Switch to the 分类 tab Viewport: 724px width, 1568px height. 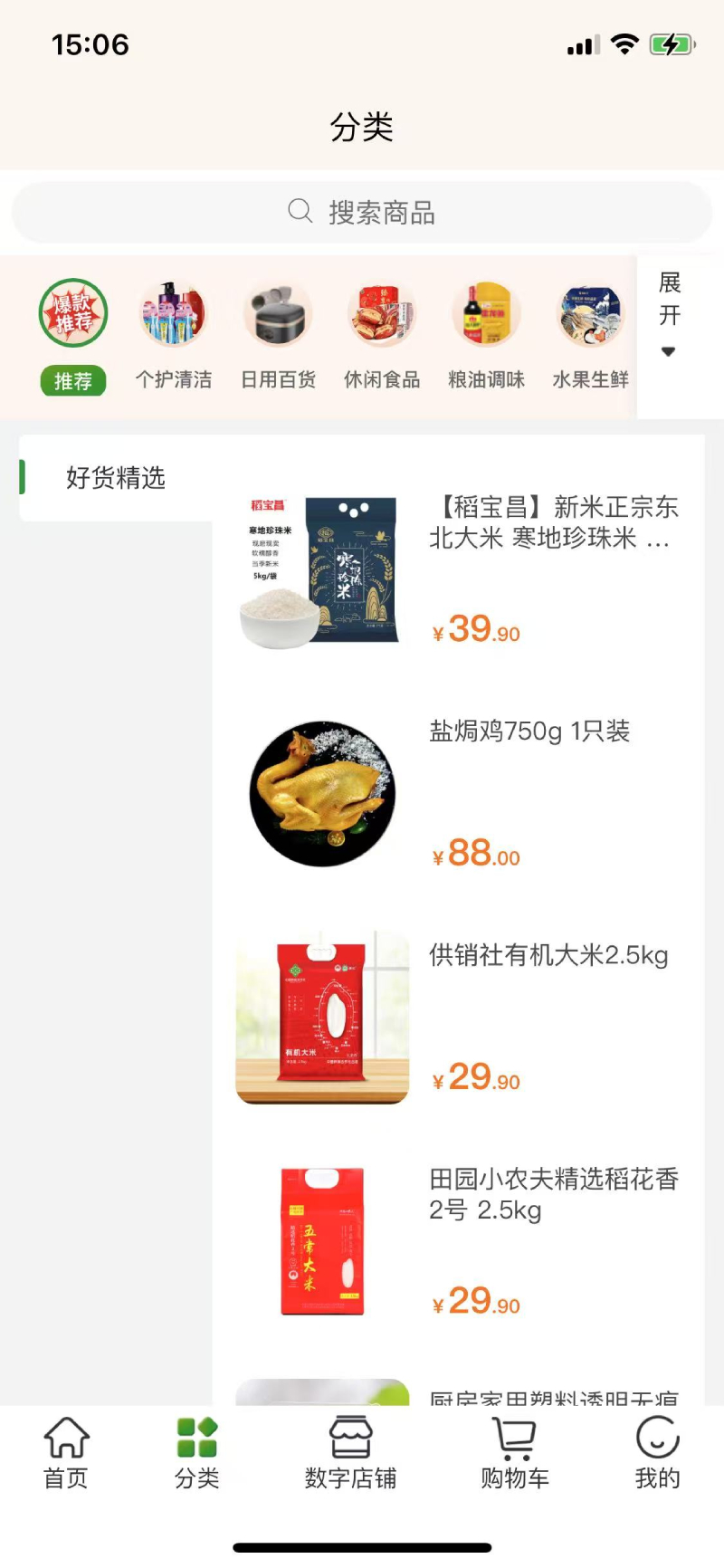pos(195,1448)
